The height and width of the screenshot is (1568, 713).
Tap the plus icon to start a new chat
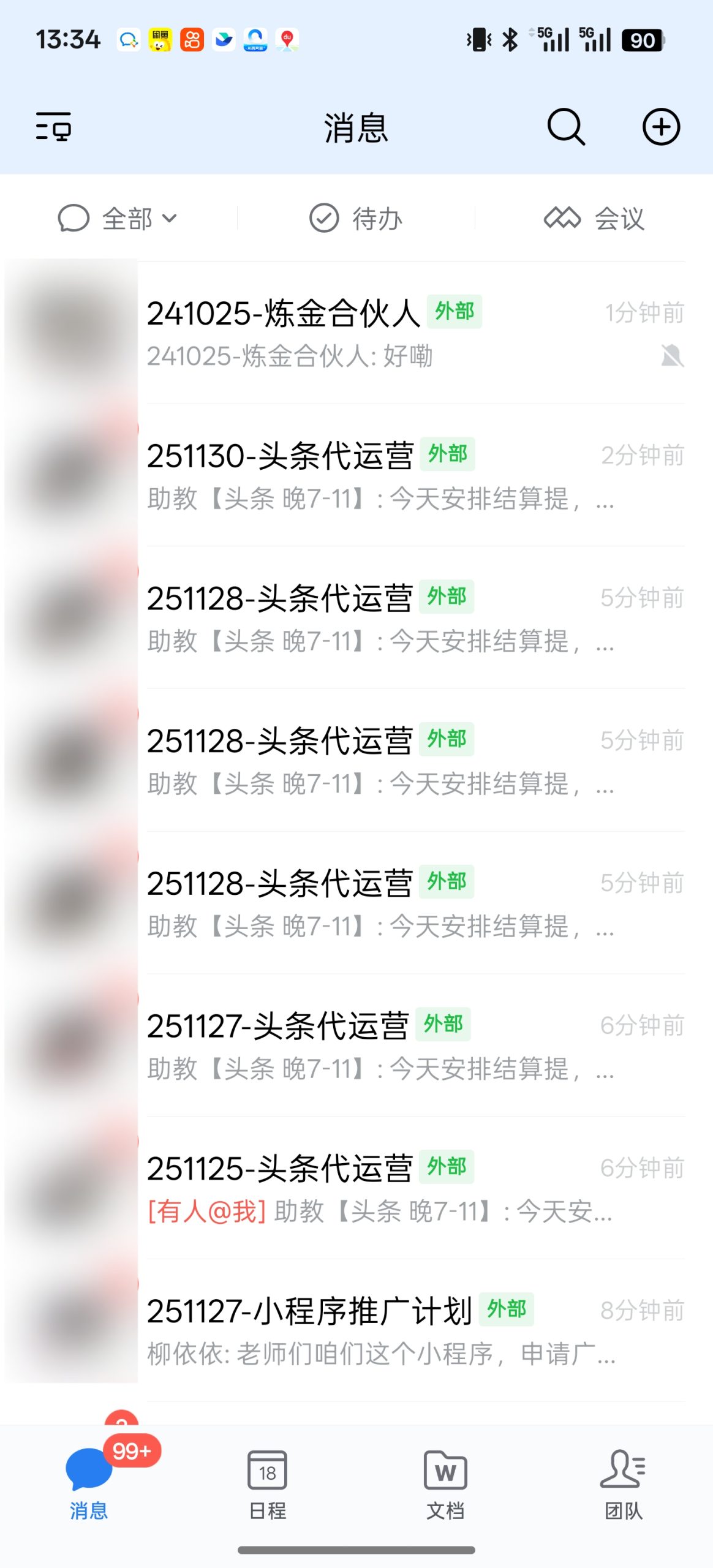pyautogui.click(x=662, y=127)
